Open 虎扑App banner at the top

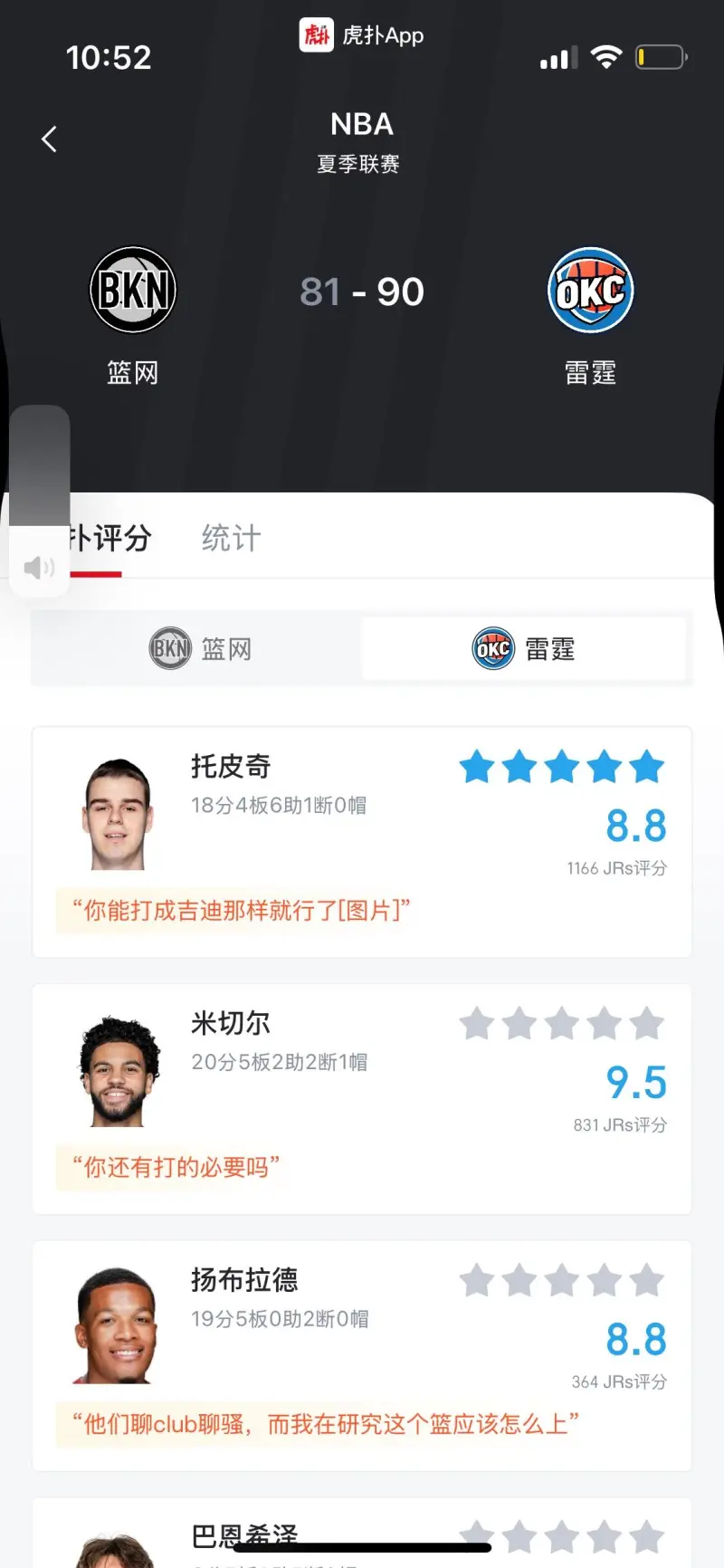(362, 35)
